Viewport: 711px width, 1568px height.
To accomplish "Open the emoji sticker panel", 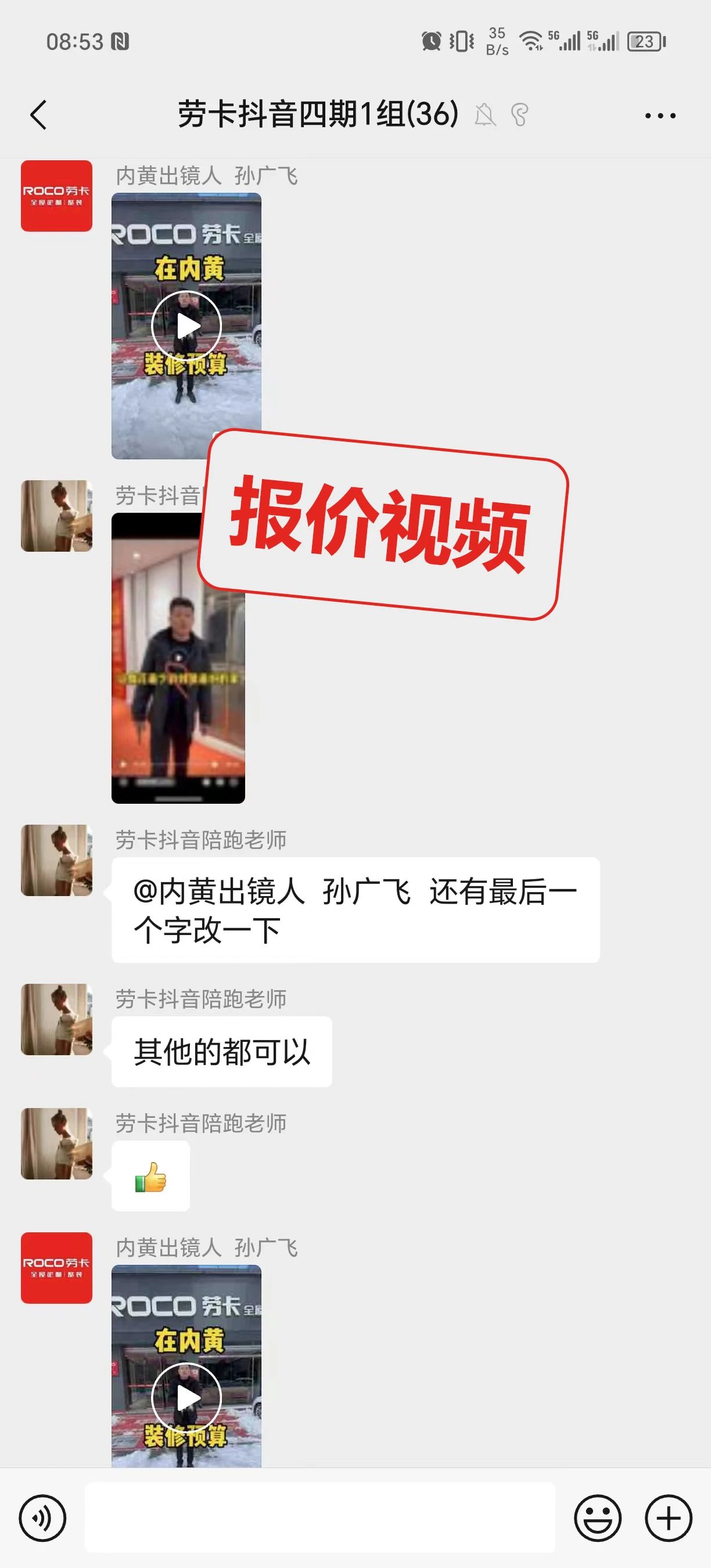I will tap(597, 1518).
